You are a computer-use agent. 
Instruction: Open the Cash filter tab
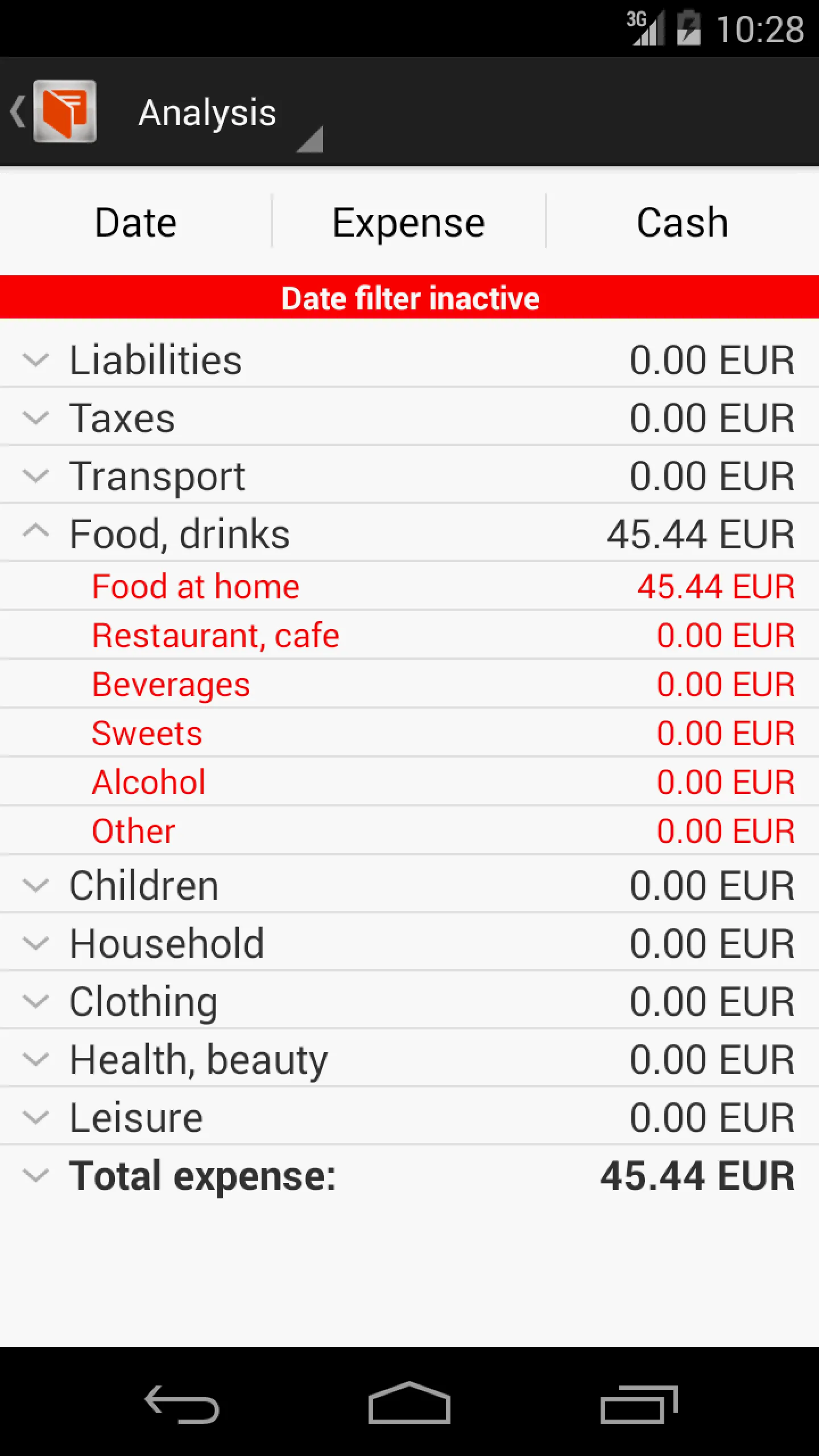(682, 222)
